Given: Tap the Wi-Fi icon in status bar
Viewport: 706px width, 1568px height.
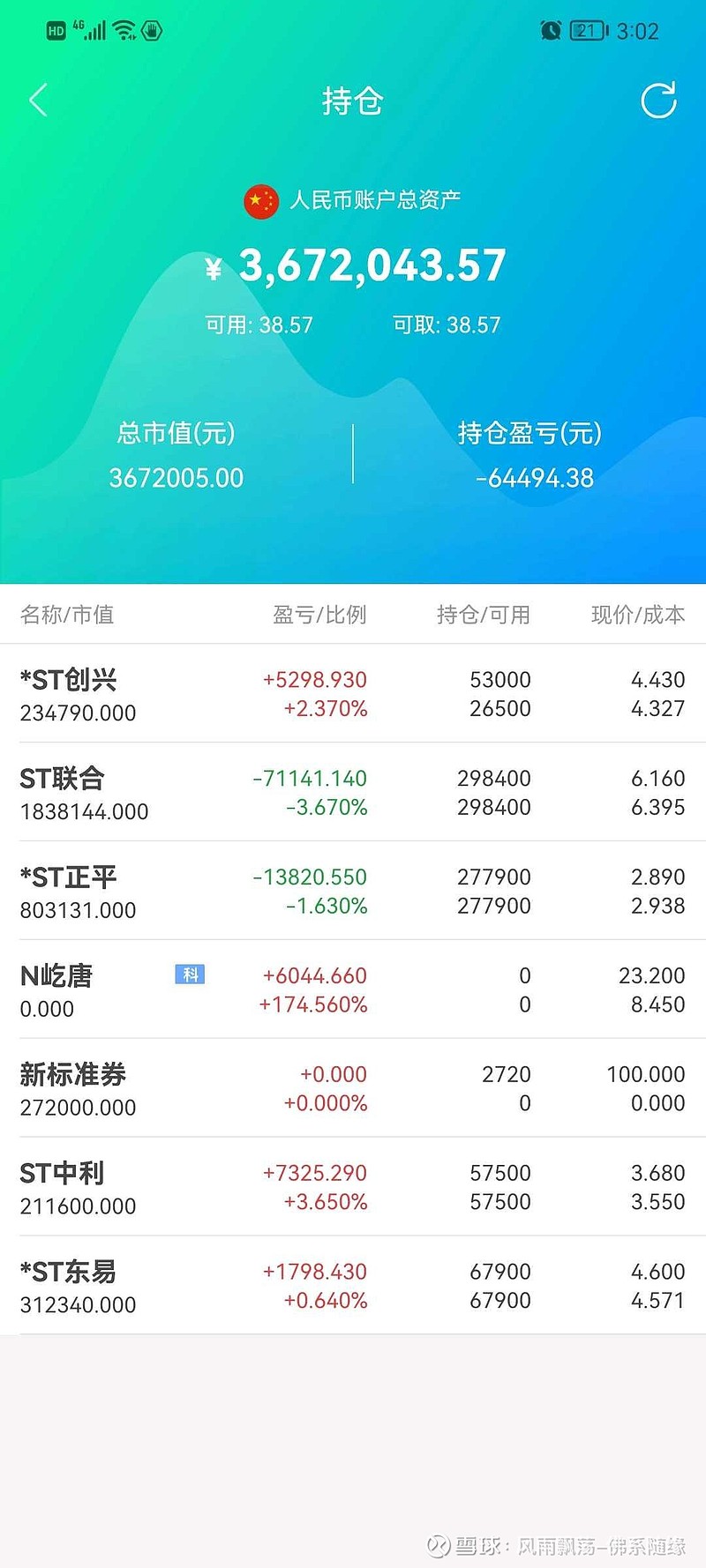Looking at the screenshot, I should click(x=121, y=29).
